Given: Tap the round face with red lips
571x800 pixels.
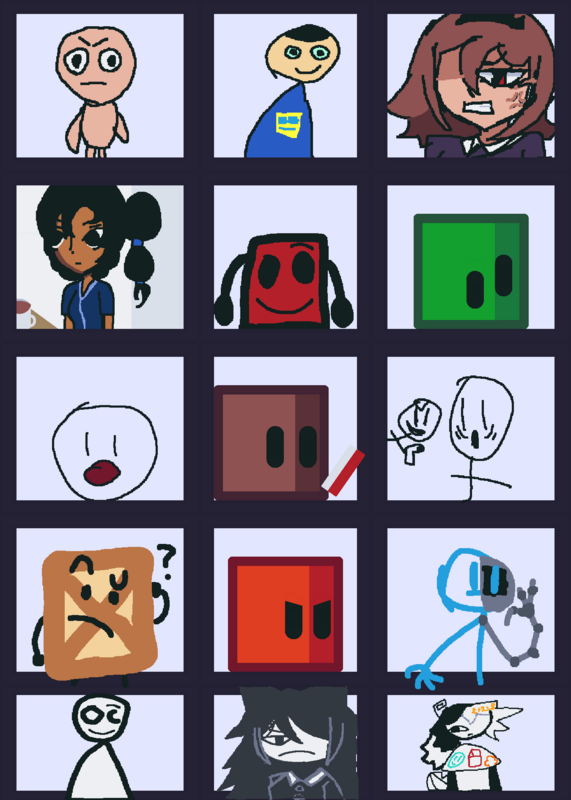Looking at the screenshot, I should tap(100, 429).
